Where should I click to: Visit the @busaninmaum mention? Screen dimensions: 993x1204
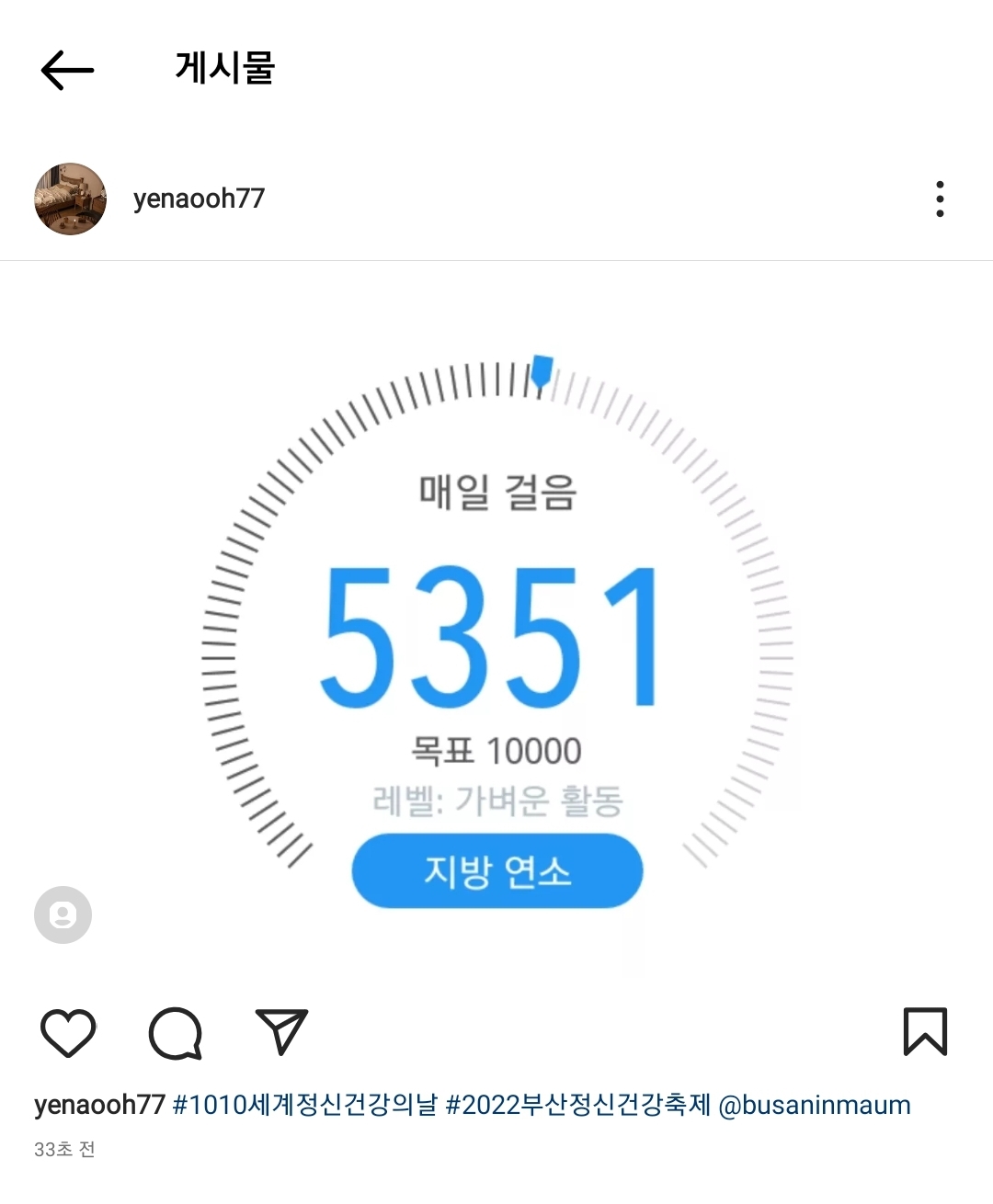point(814,1105)
